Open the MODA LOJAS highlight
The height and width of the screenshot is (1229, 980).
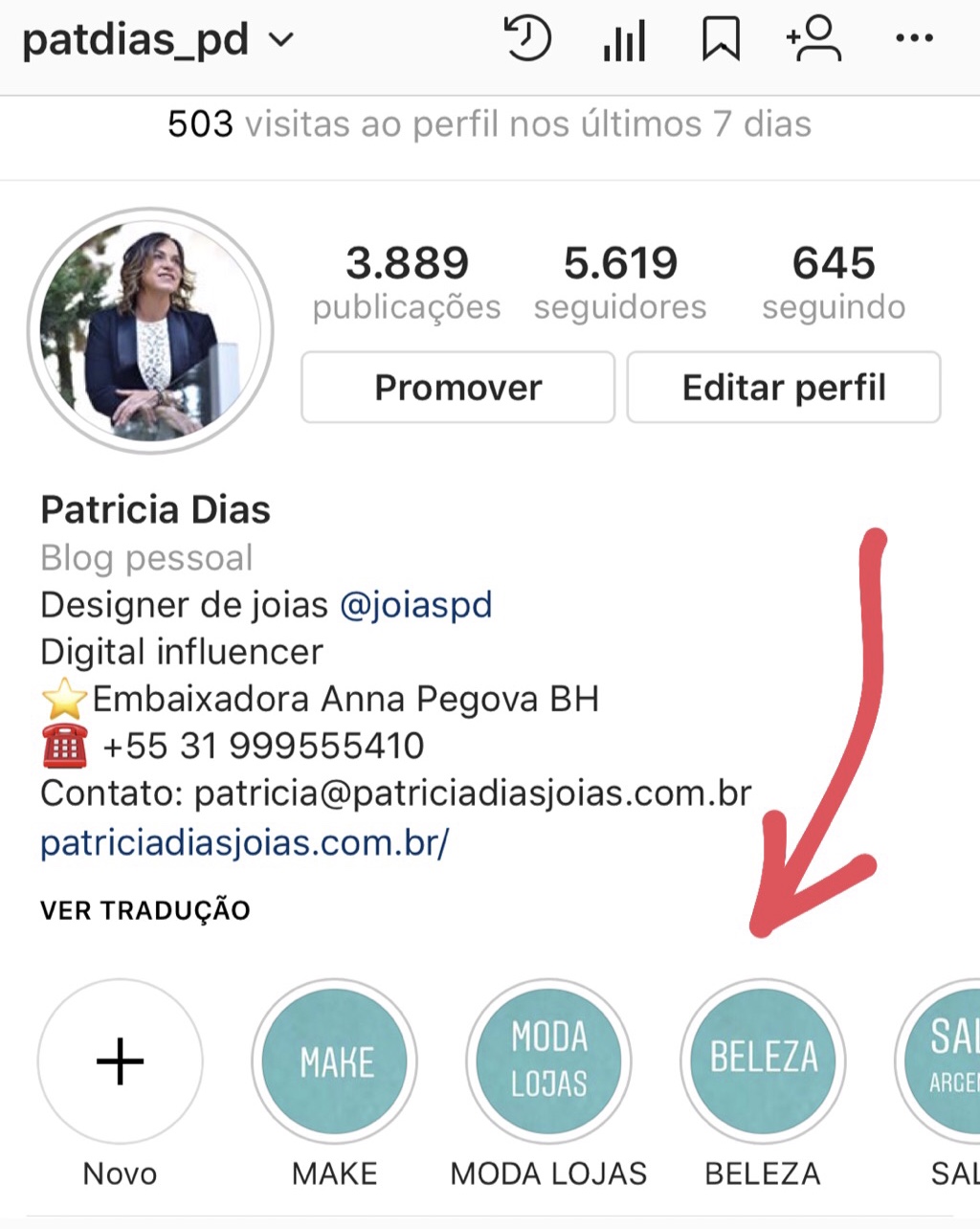548,1062
